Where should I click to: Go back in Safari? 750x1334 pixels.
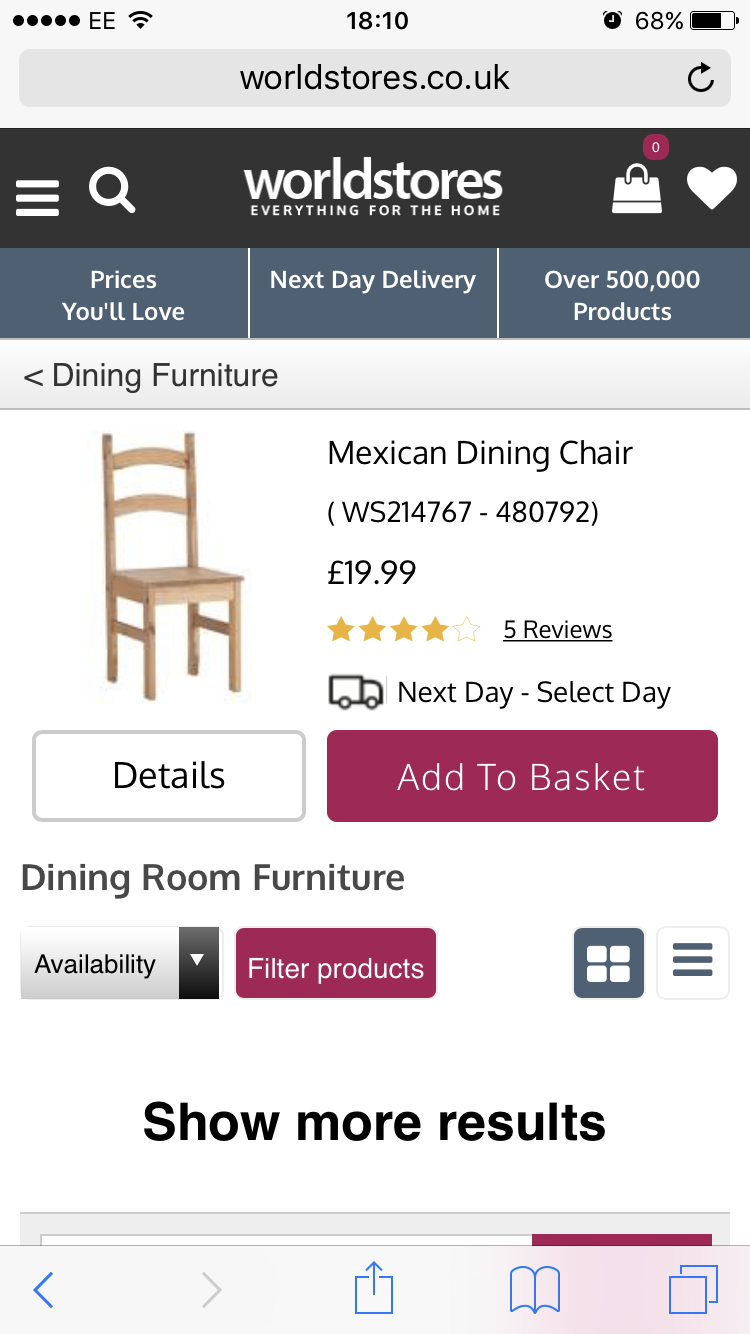pyautogui.click(x=43, y=1290)
